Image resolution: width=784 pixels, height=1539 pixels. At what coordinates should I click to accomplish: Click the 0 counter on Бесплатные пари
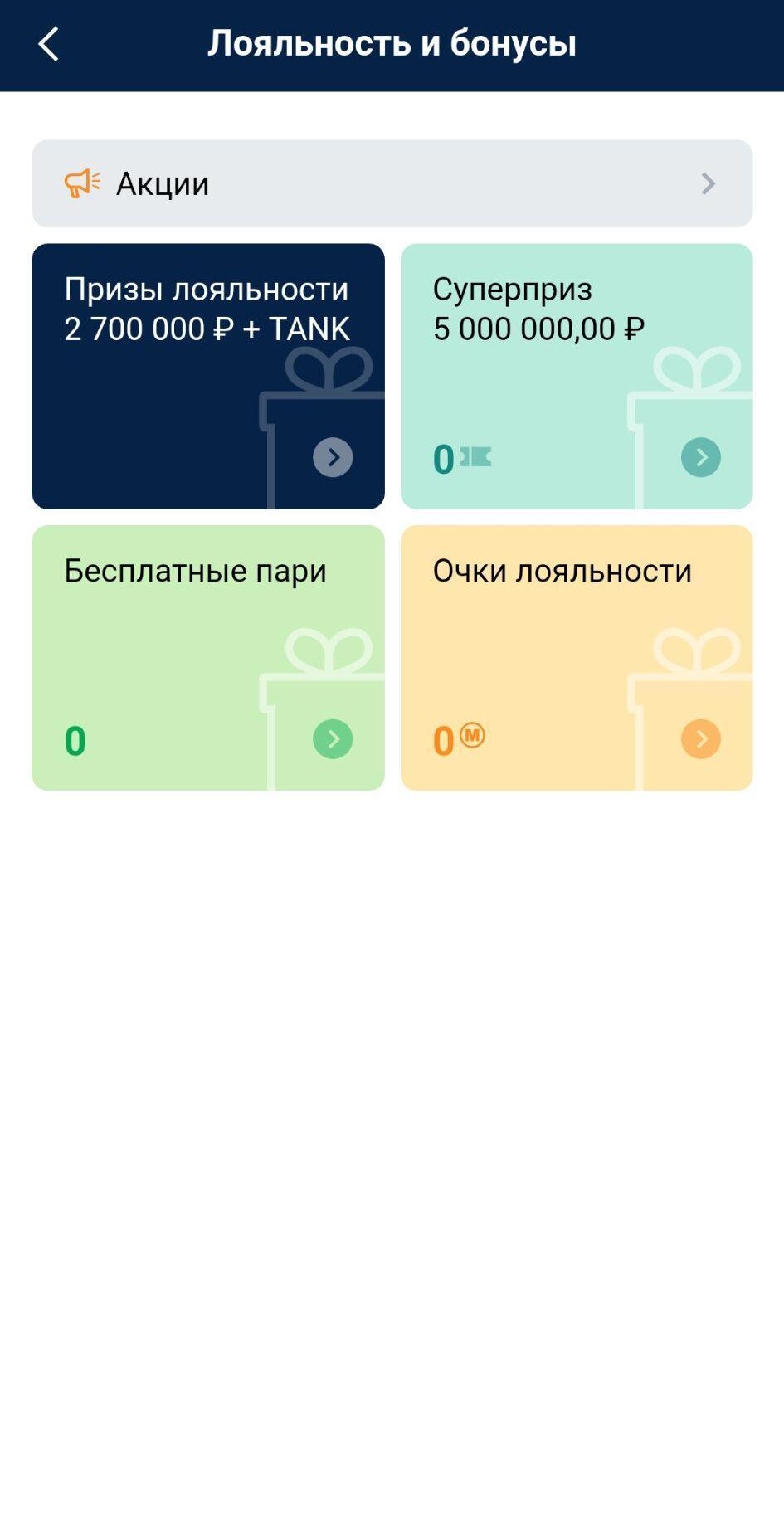point(74,743)
